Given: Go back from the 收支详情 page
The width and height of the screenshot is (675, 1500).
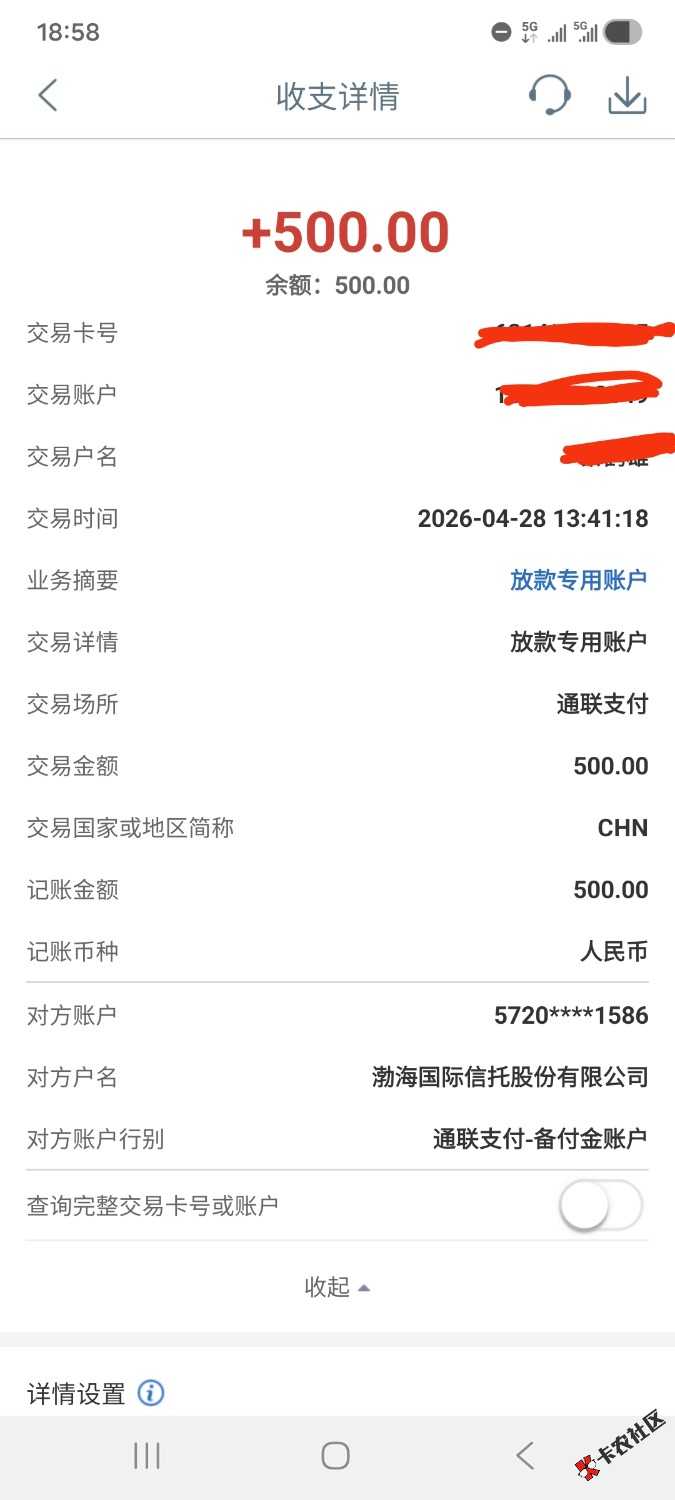Looking at the screenshot, I should click(x=47, y=96).
